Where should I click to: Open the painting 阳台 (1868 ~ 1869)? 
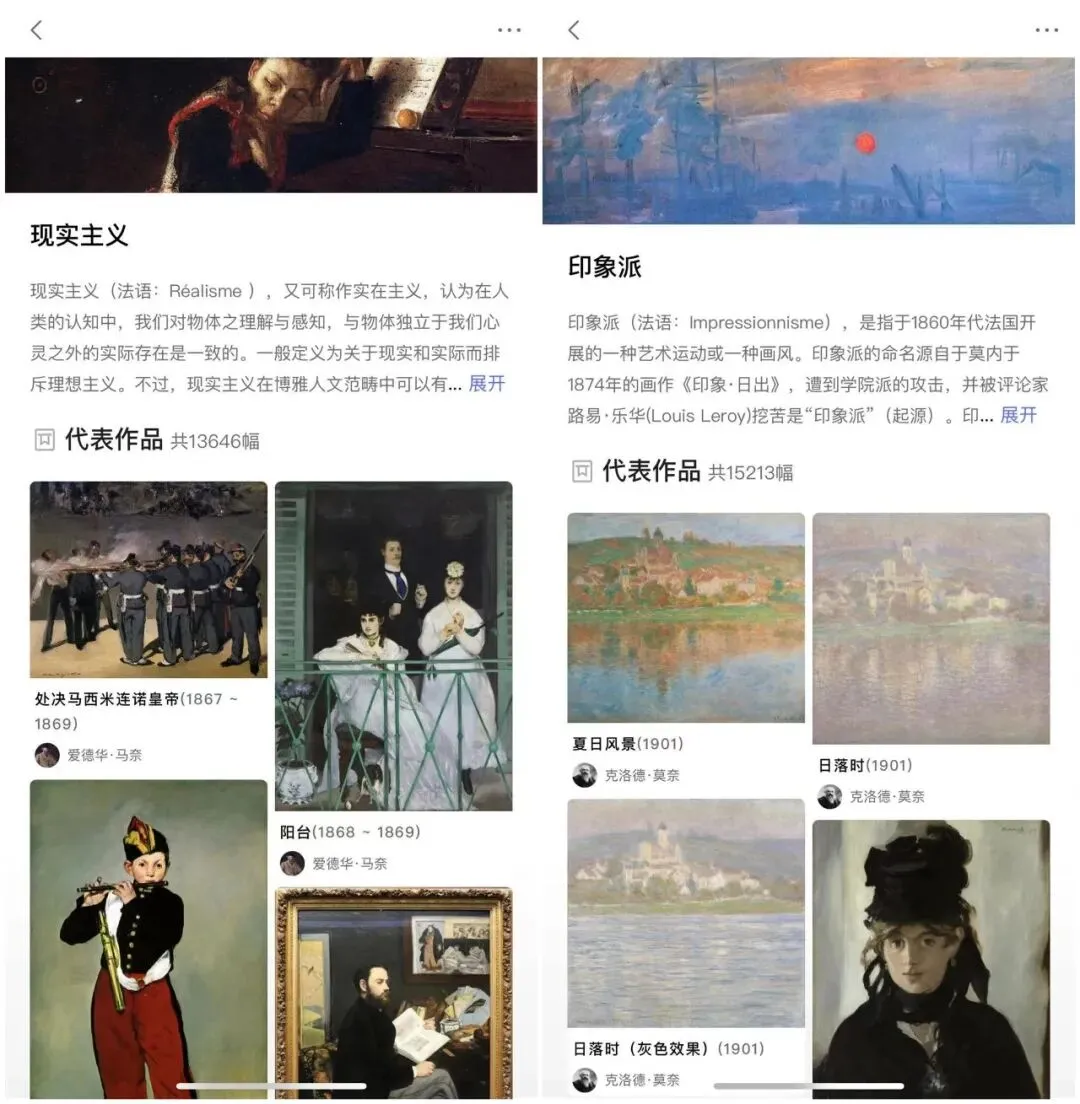[x=393, y=646]
